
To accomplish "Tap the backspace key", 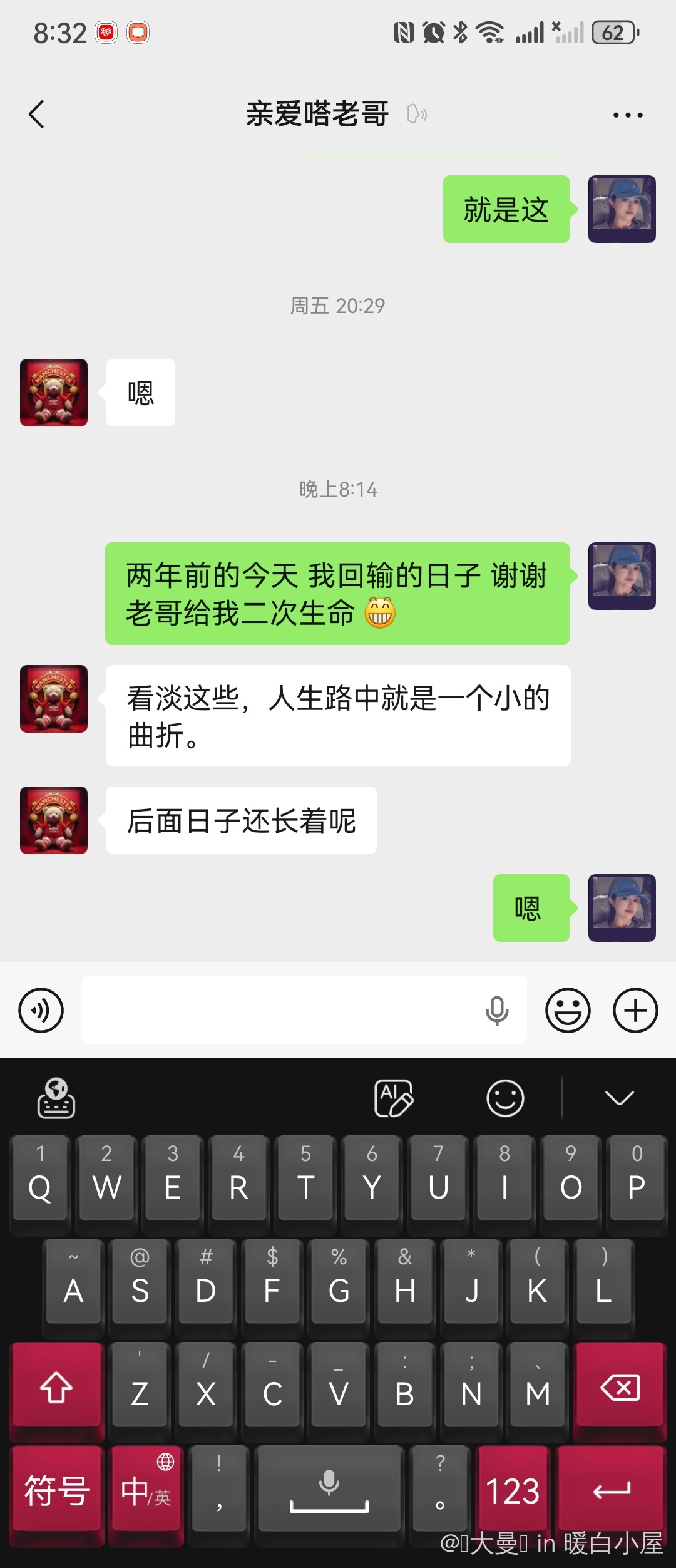I will [620, 1388].
